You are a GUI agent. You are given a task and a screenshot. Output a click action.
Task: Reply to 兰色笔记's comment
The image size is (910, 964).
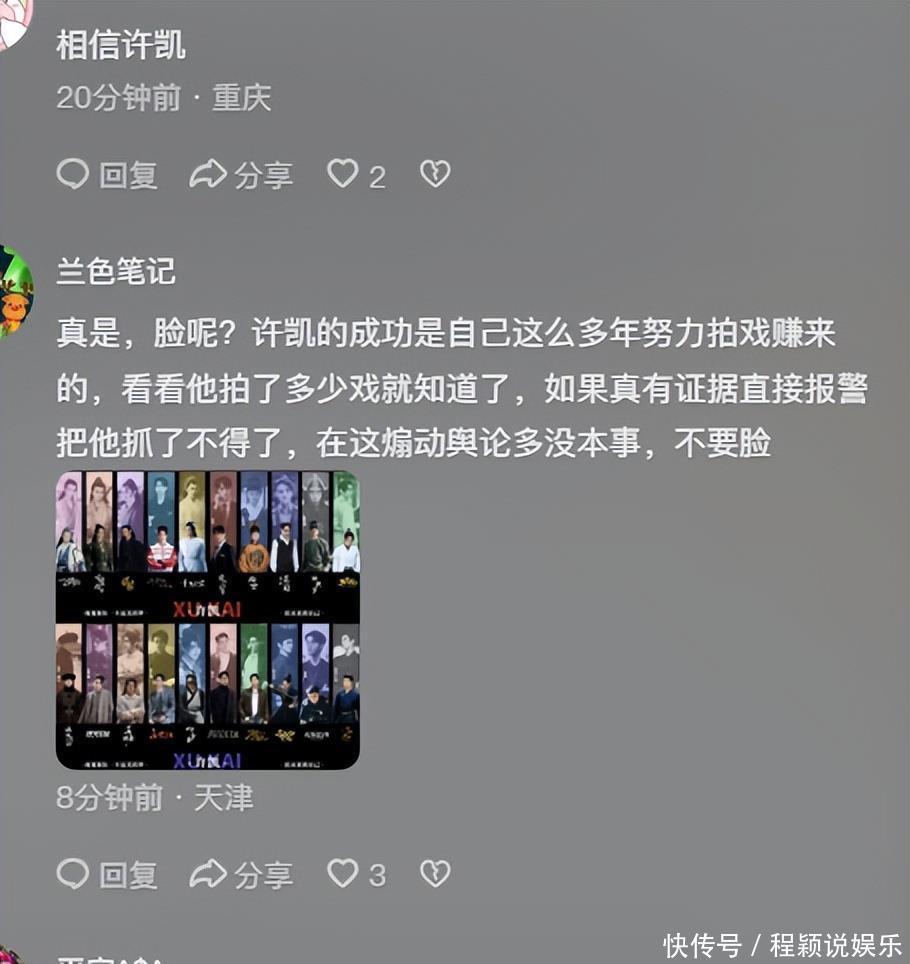pos(107,875)
